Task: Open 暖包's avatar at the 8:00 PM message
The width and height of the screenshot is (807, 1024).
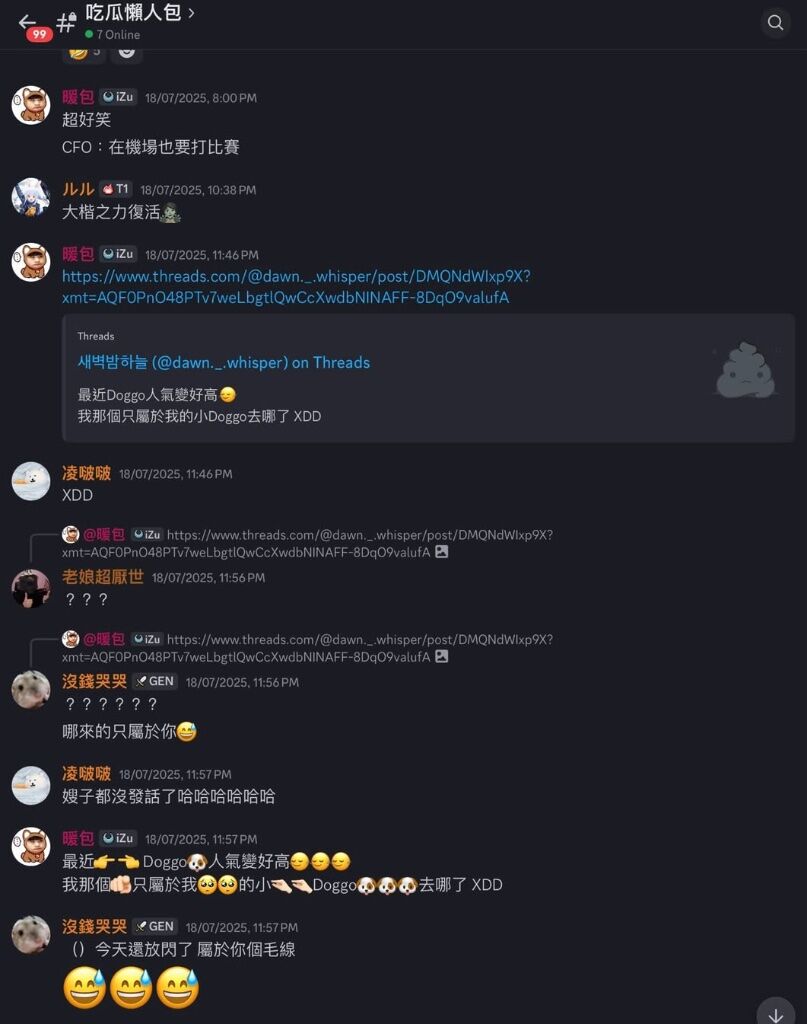Action: [31, 105]
